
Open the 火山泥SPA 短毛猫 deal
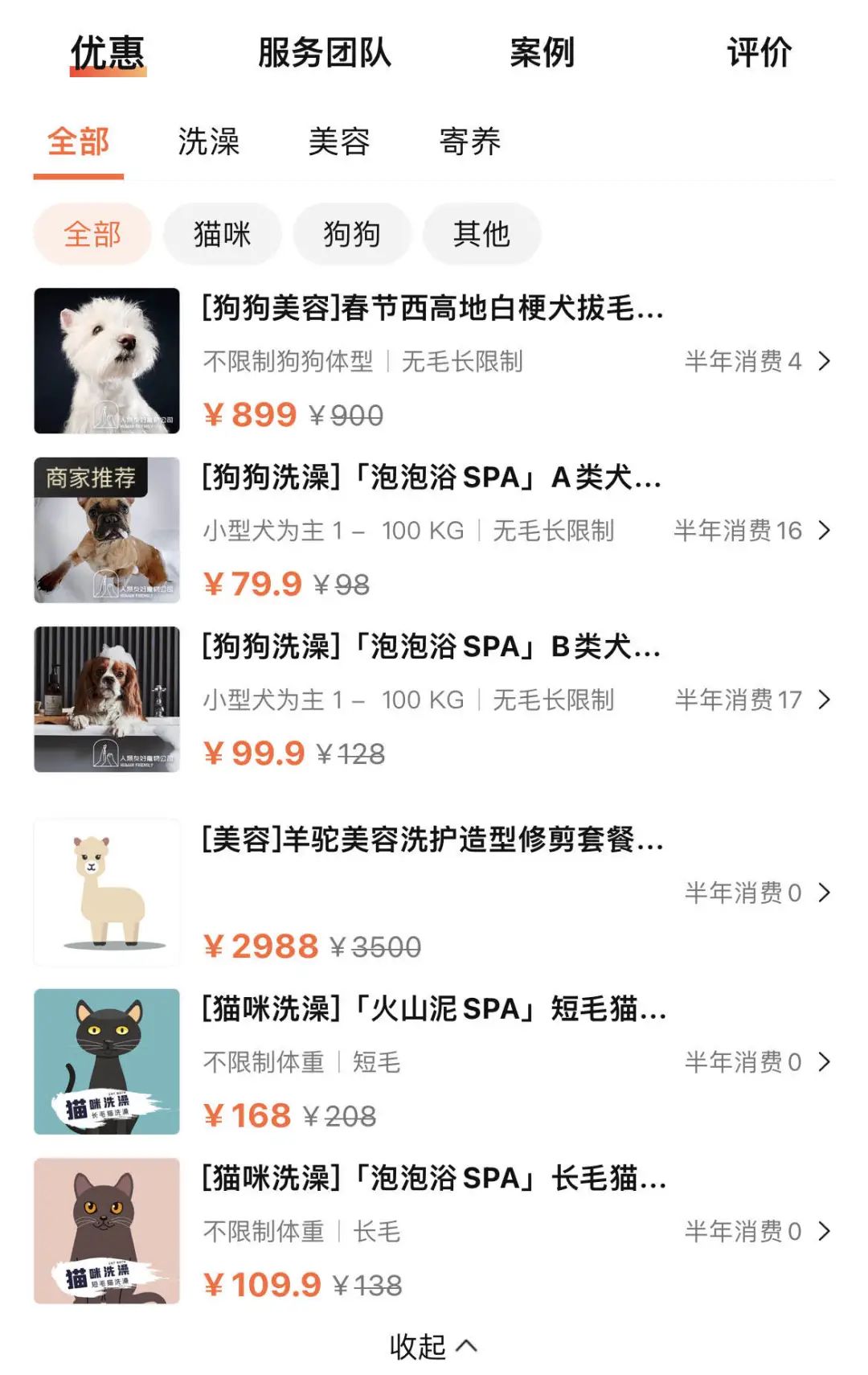pos(434,1009)
